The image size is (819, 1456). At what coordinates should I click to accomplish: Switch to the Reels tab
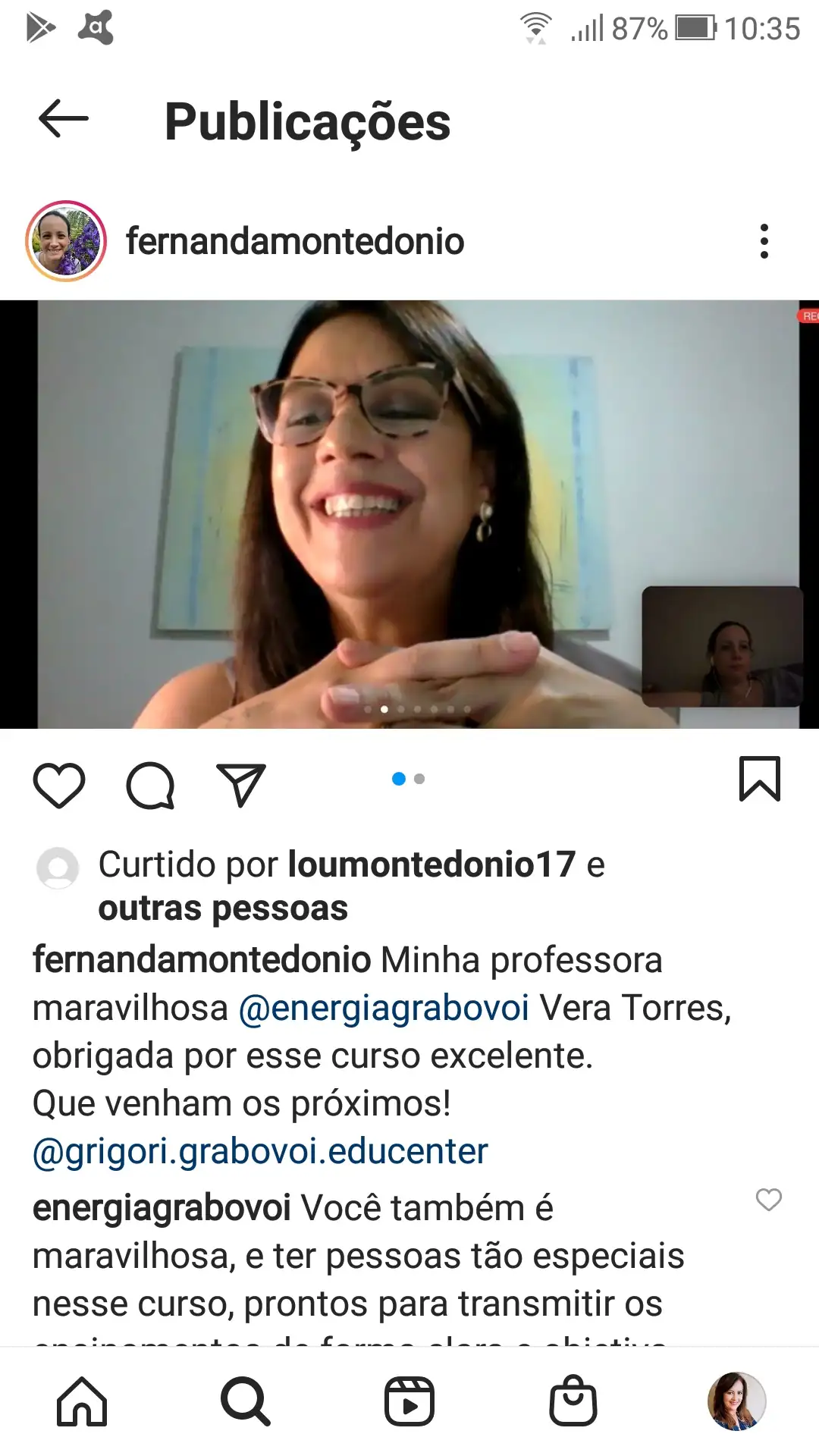click(x=409, y=1401)
